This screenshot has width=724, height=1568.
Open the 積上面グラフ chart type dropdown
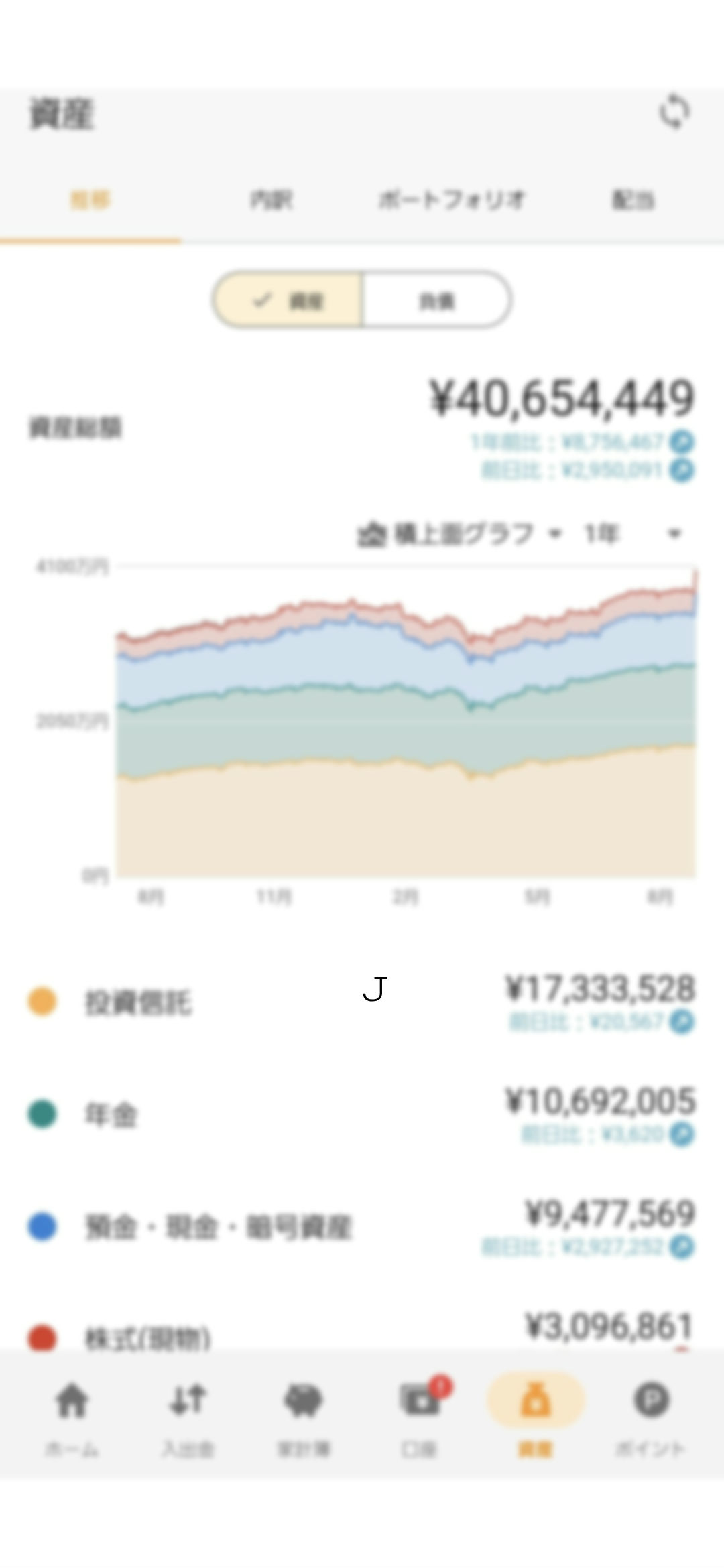(x=459, y=534)
